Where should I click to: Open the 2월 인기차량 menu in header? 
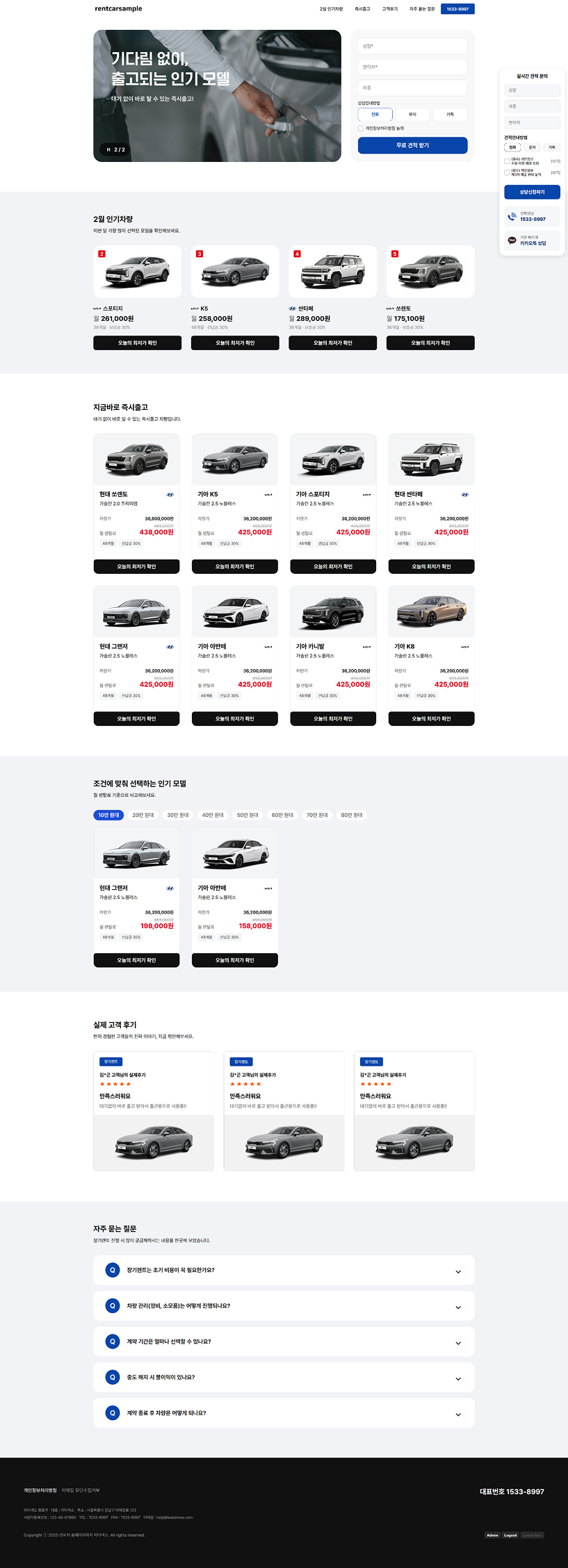331,9
